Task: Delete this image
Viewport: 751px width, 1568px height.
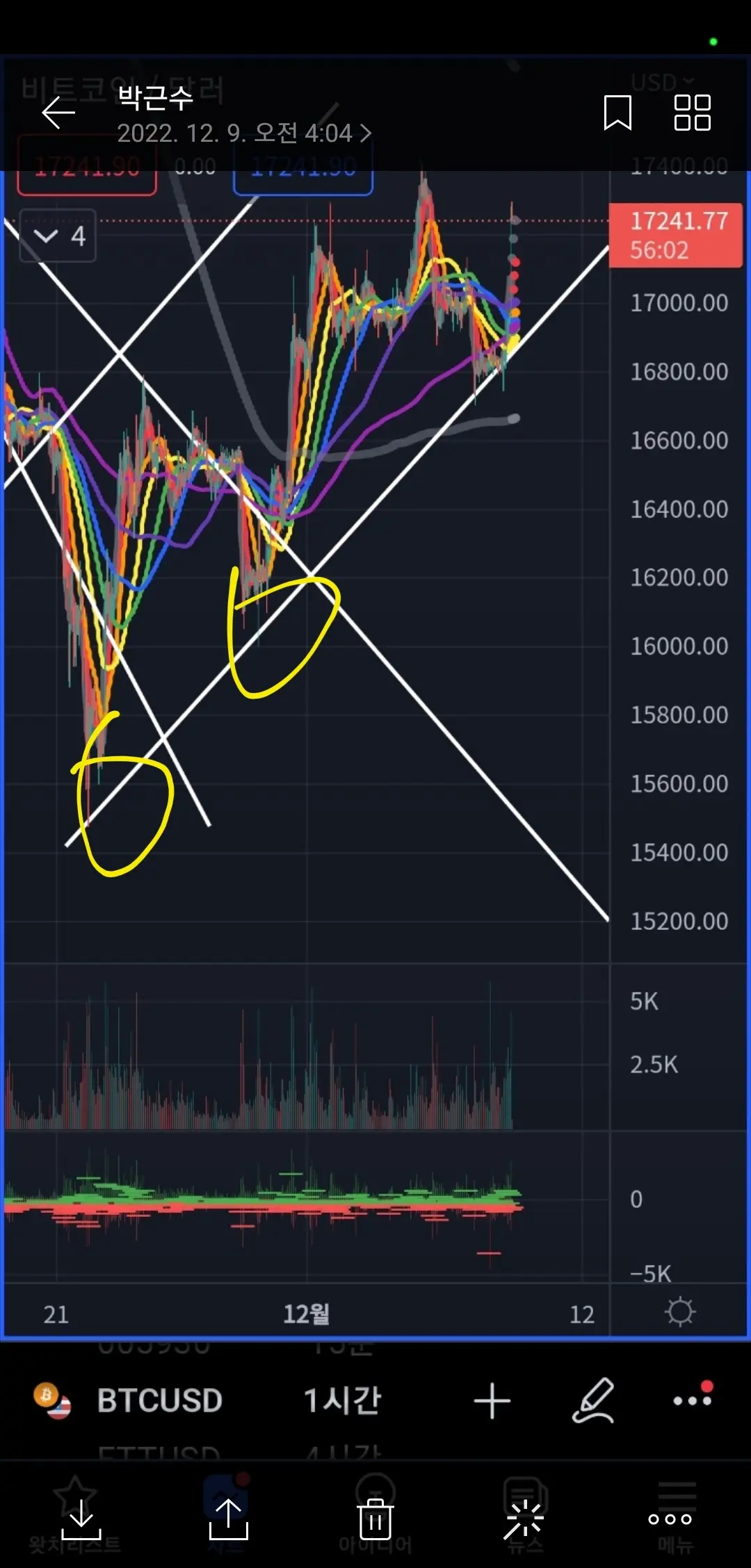Action: pos(375,1520)
